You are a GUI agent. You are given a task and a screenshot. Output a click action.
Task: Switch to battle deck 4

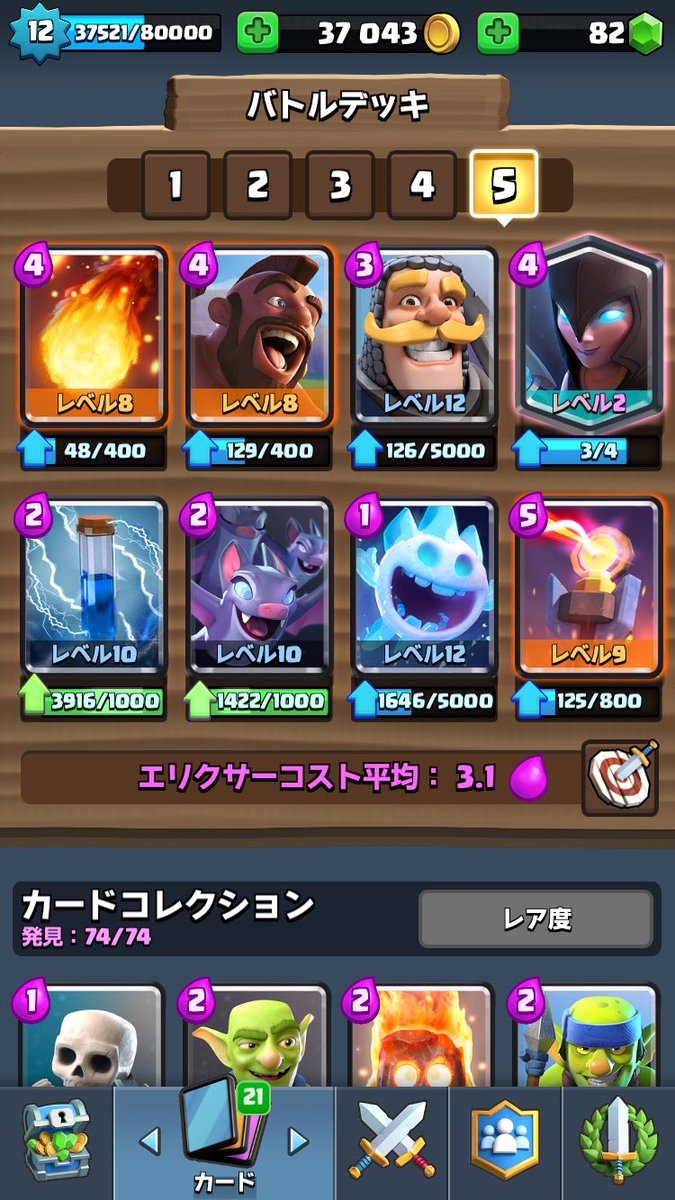click(422, 185)
